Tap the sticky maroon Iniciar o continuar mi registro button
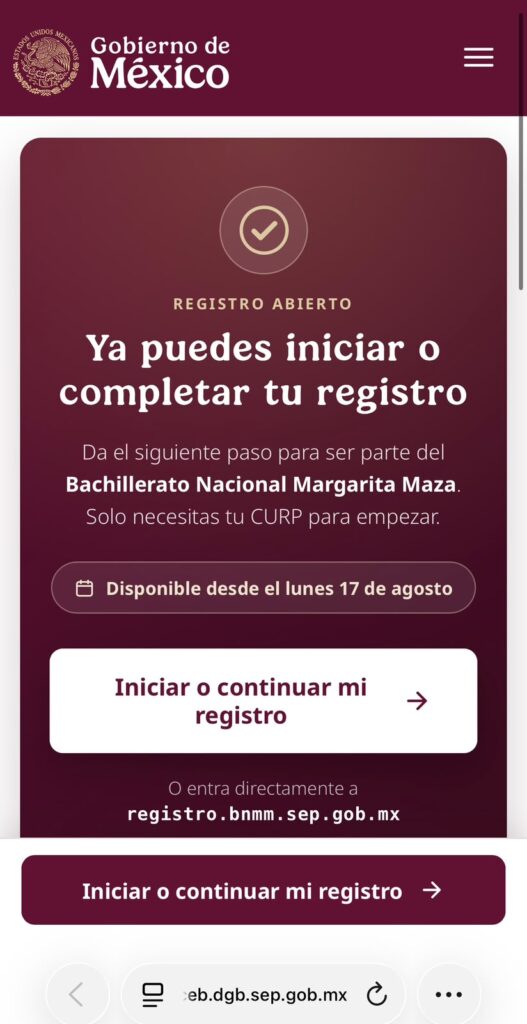The width and height of the screenshot is (527, 1024). tap(263, 890)
